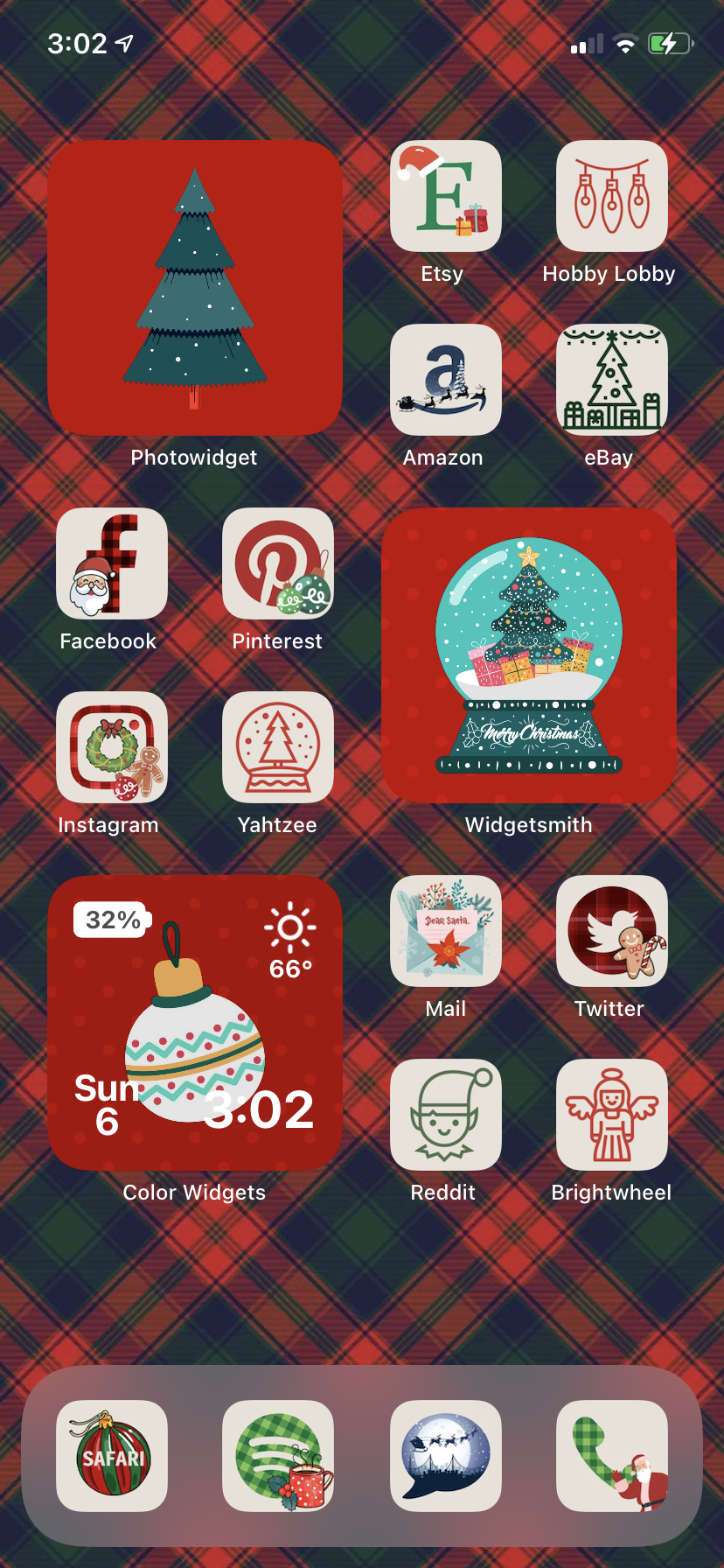
Task: Launch Safari from the dock
Action: coord(112,1456)
